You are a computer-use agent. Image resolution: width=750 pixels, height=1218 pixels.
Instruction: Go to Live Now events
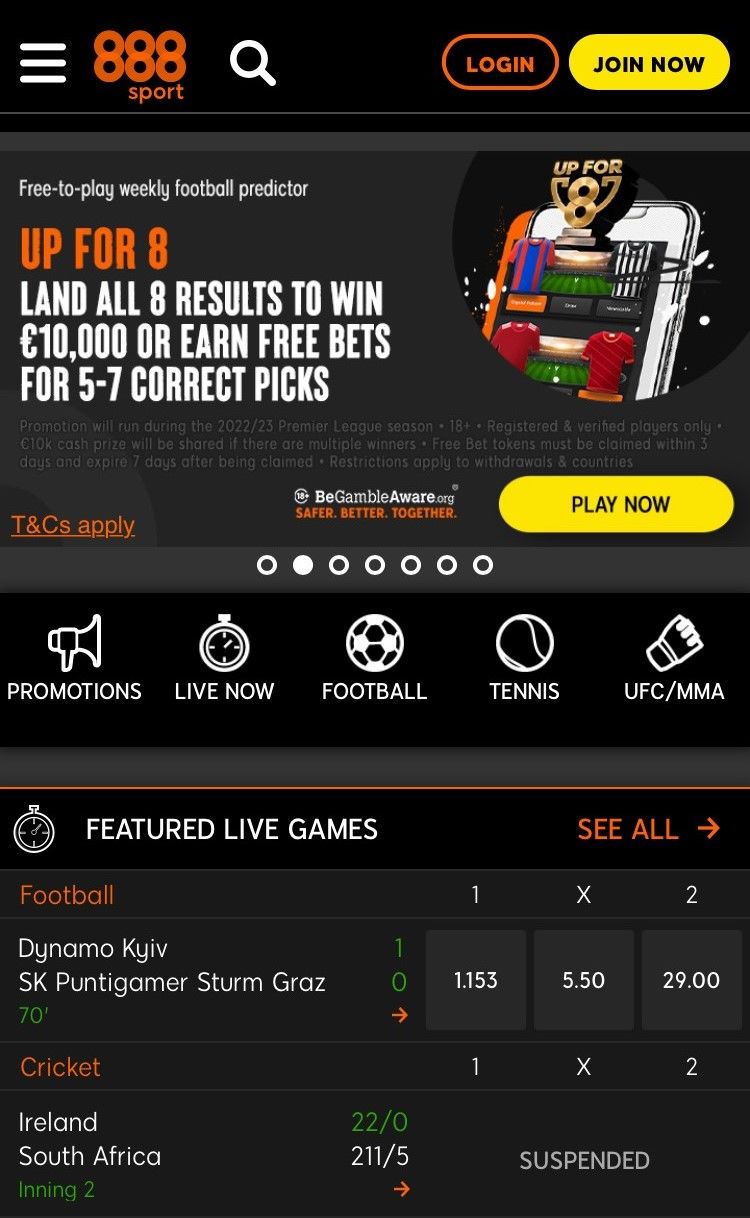tap(224, 658)
